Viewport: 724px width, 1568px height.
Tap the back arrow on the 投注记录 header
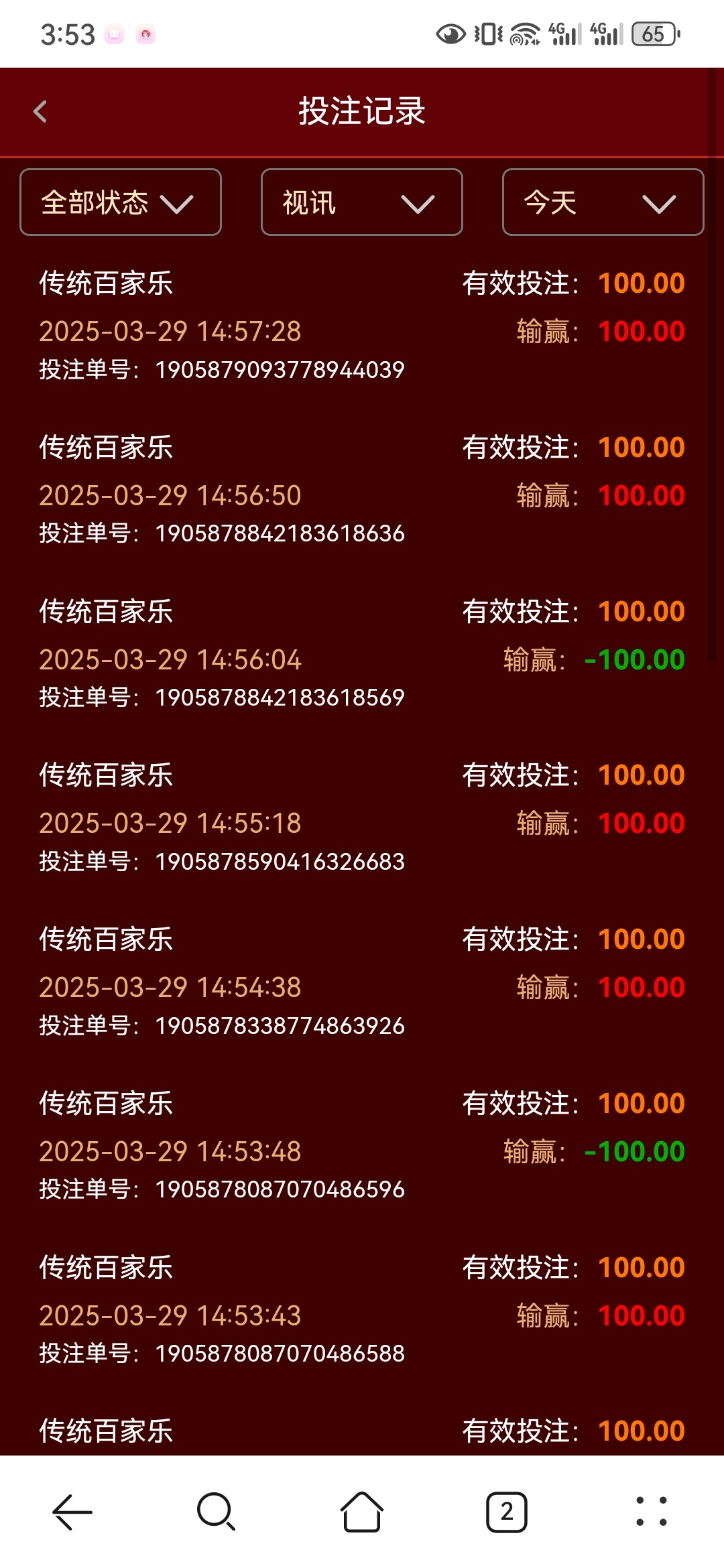pos(42,111)
